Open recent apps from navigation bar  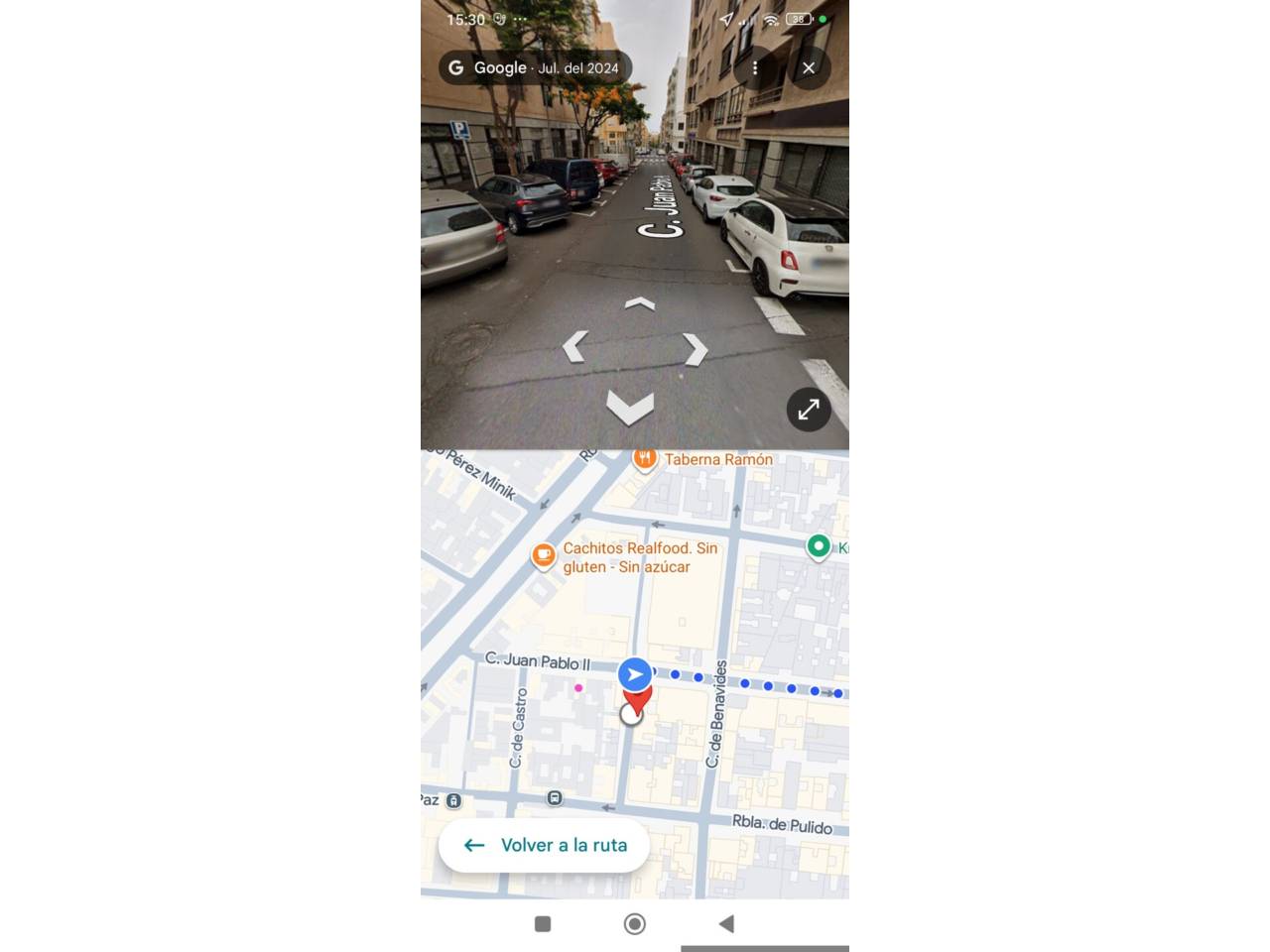[x=543, y=924]
